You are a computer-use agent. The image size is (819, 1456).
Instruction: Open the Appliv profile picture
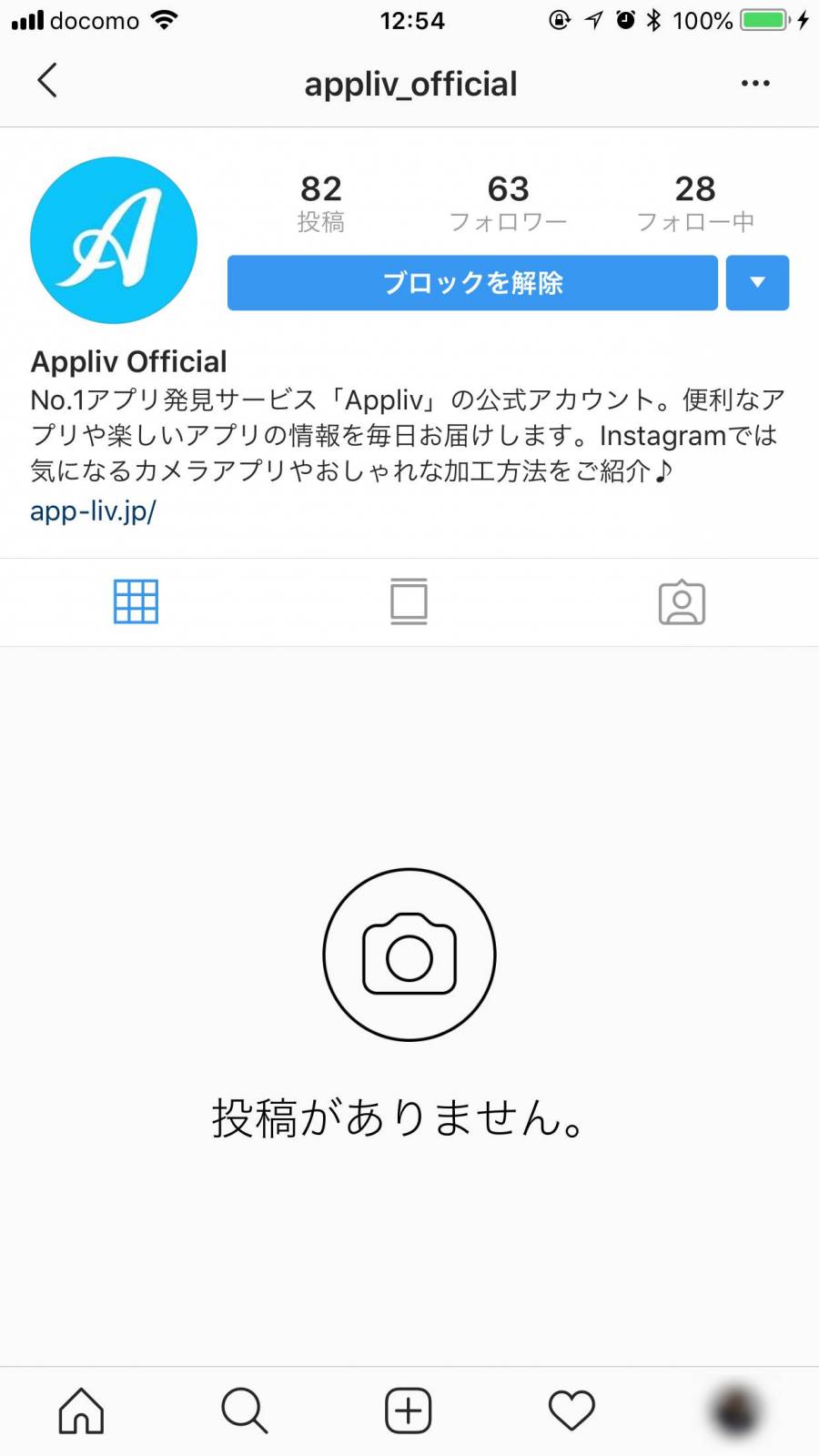(x=114, y=240)
